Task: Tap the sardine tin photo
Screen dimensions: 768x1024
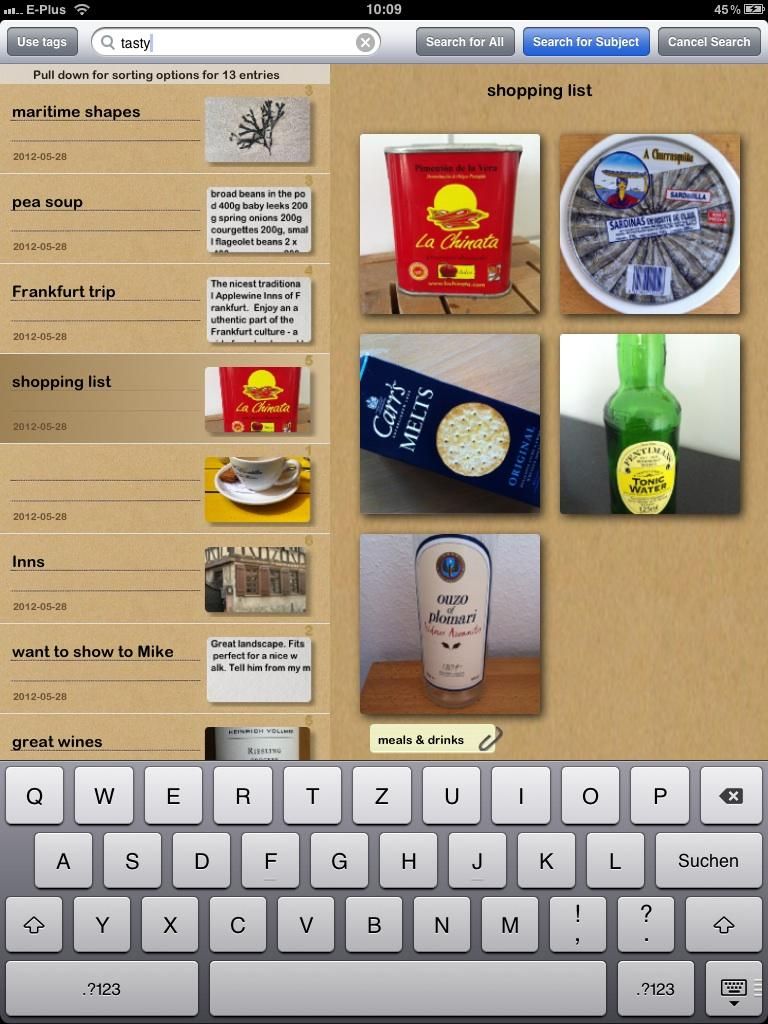Action: tap(648, 222)
